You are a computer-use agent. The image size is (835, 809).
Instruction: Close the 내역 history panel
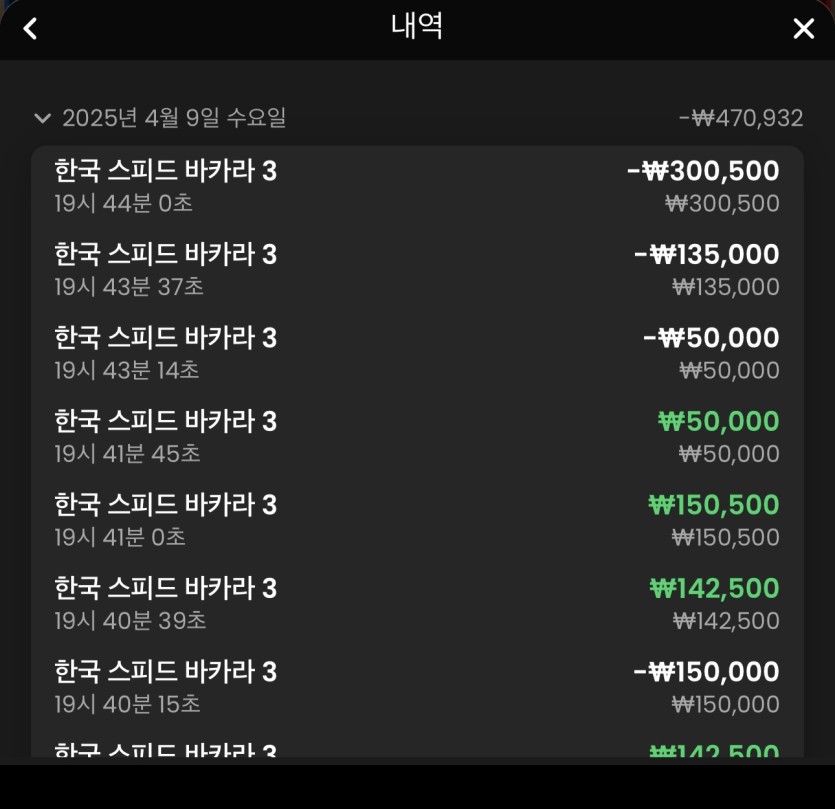803,29
